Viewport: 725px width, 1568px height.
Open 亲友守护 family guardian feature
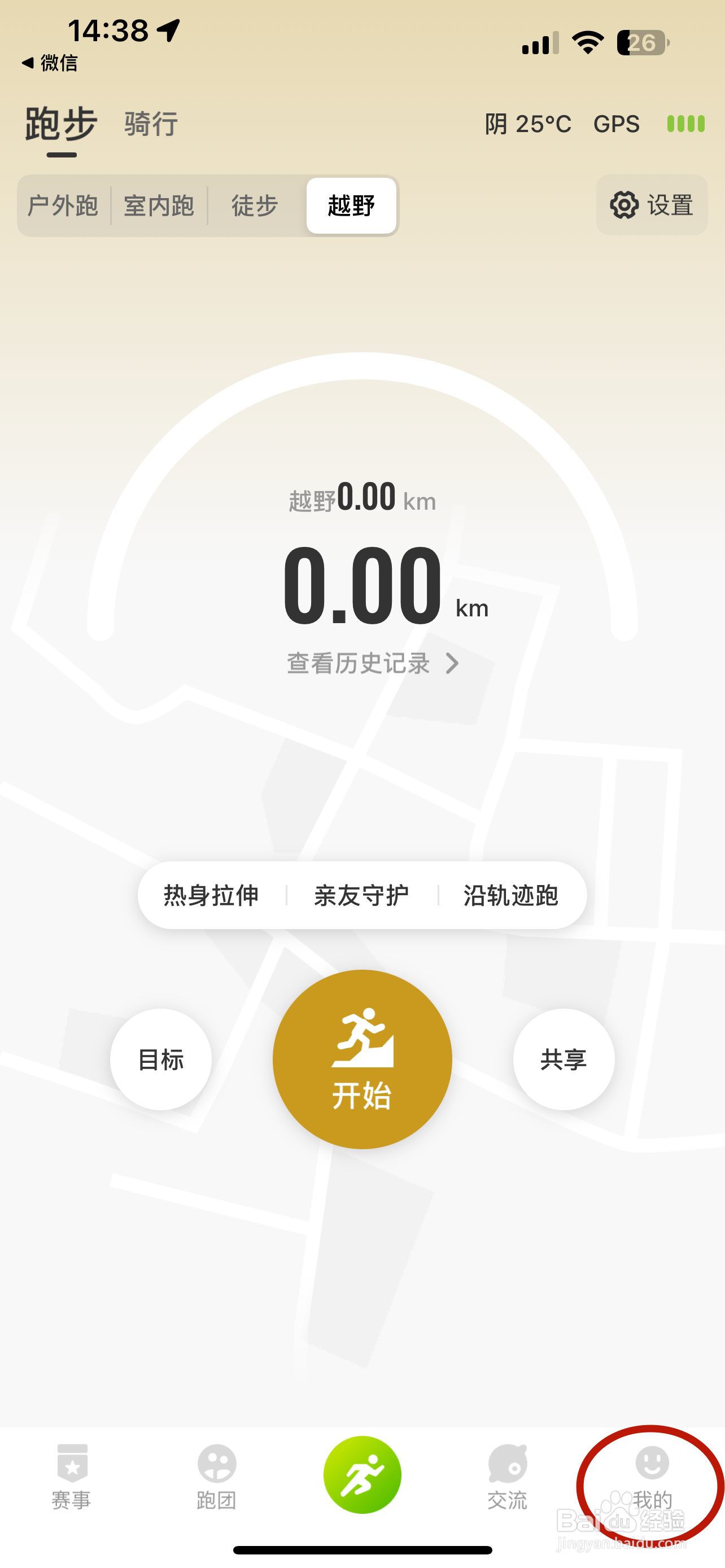(x=361, y=895)
